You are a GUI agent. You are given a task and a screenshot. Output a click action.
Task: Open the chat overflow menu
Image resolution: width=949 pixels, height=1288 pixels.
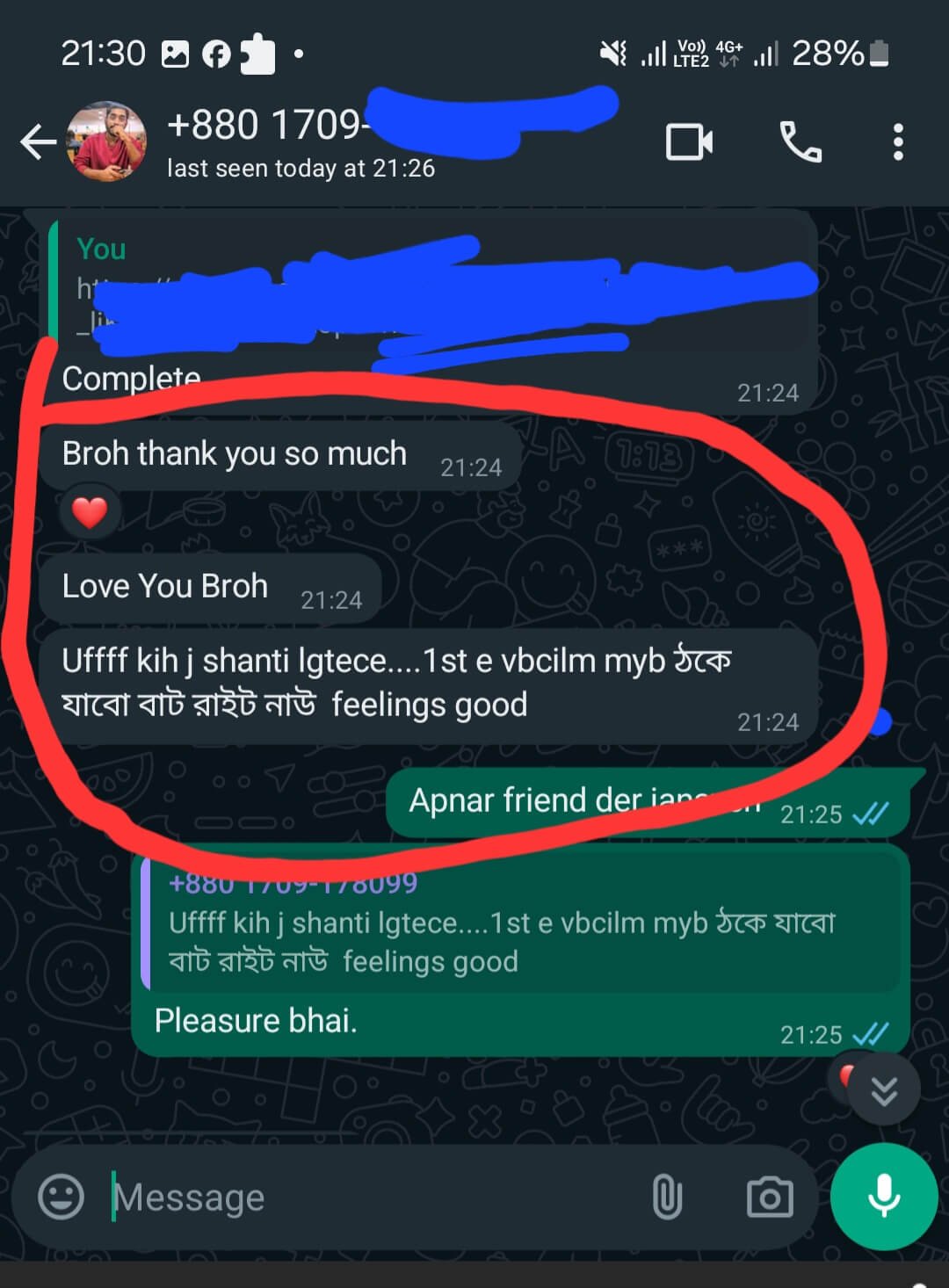pyautogui.click(x=897, y=141)
